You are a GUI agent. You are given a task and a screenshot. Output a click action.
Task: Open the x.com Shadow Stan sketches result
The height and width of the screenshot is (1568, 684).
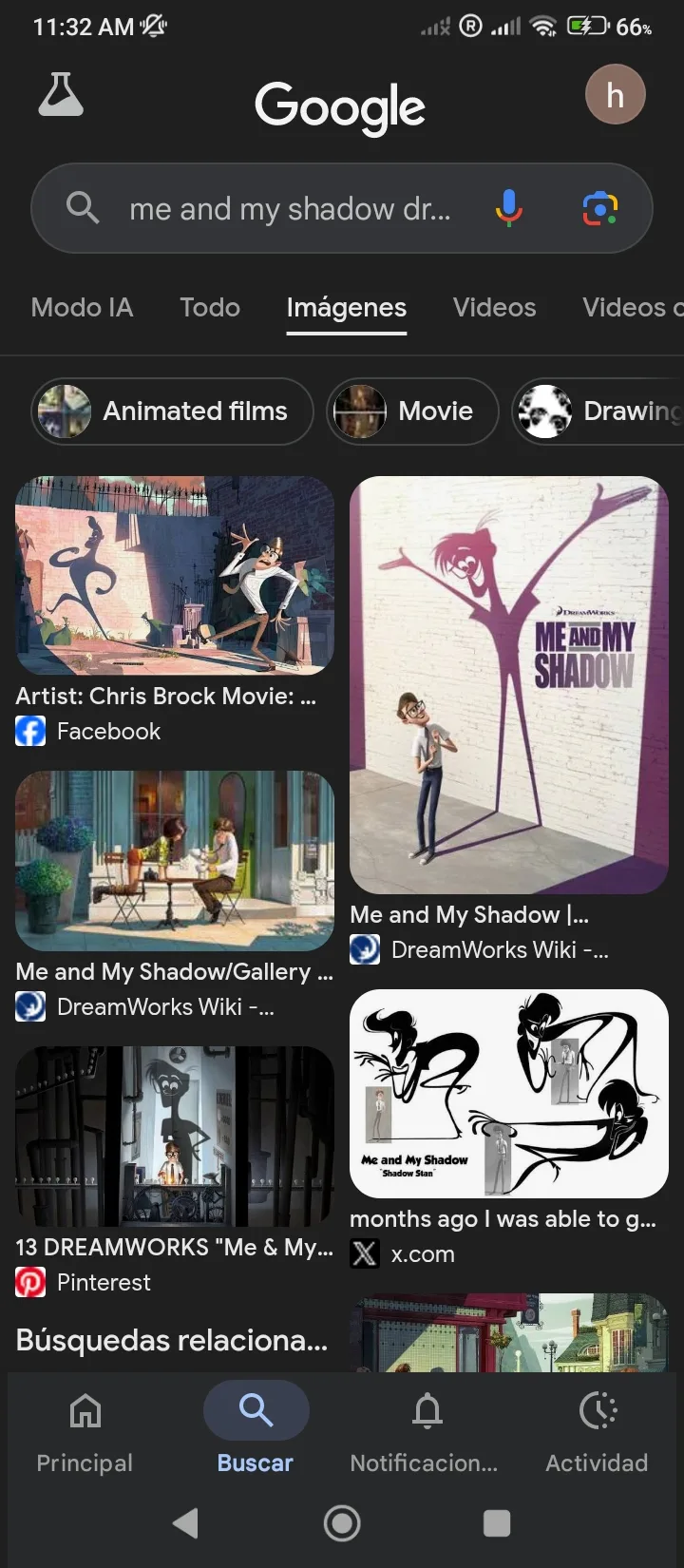509,1093
